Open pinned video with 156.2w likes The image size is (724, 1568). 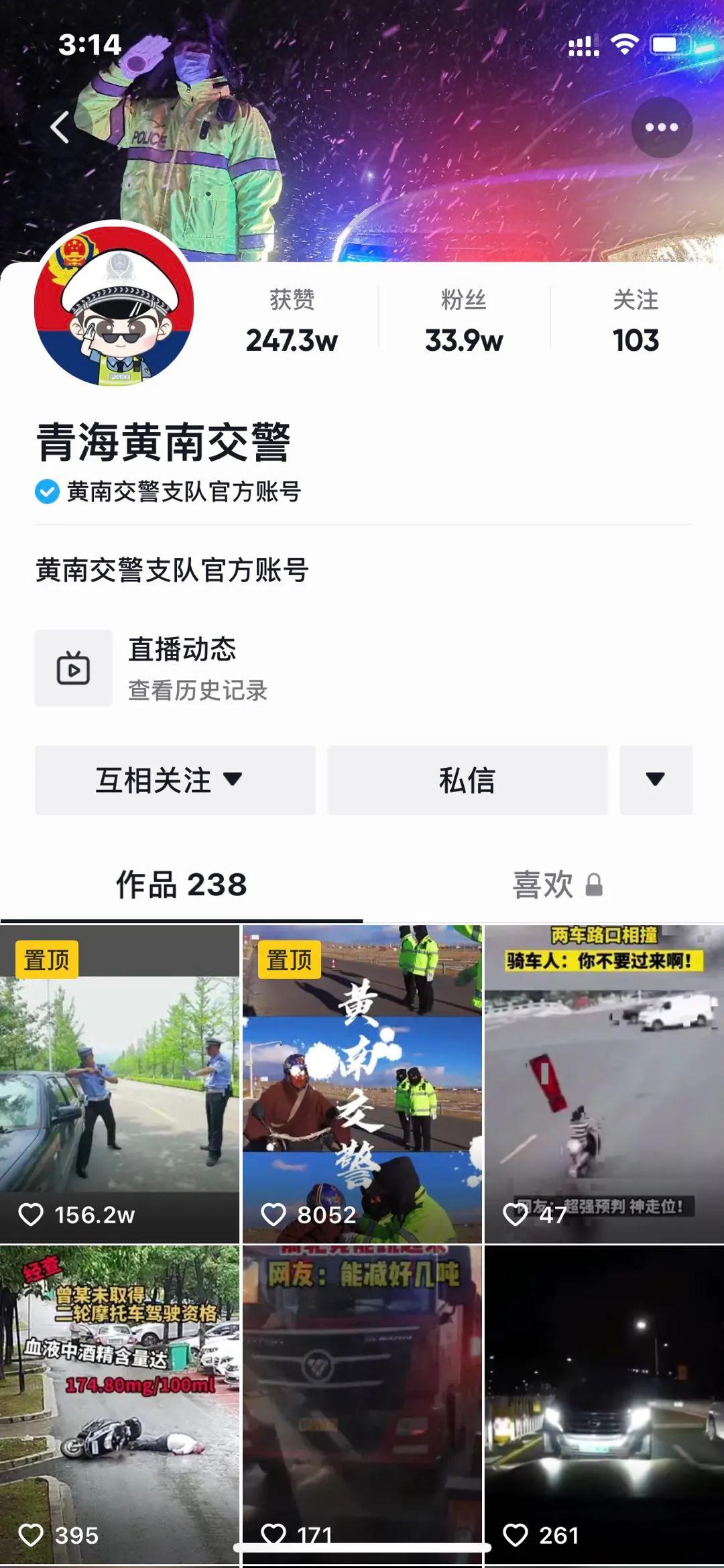point(119,1083)
